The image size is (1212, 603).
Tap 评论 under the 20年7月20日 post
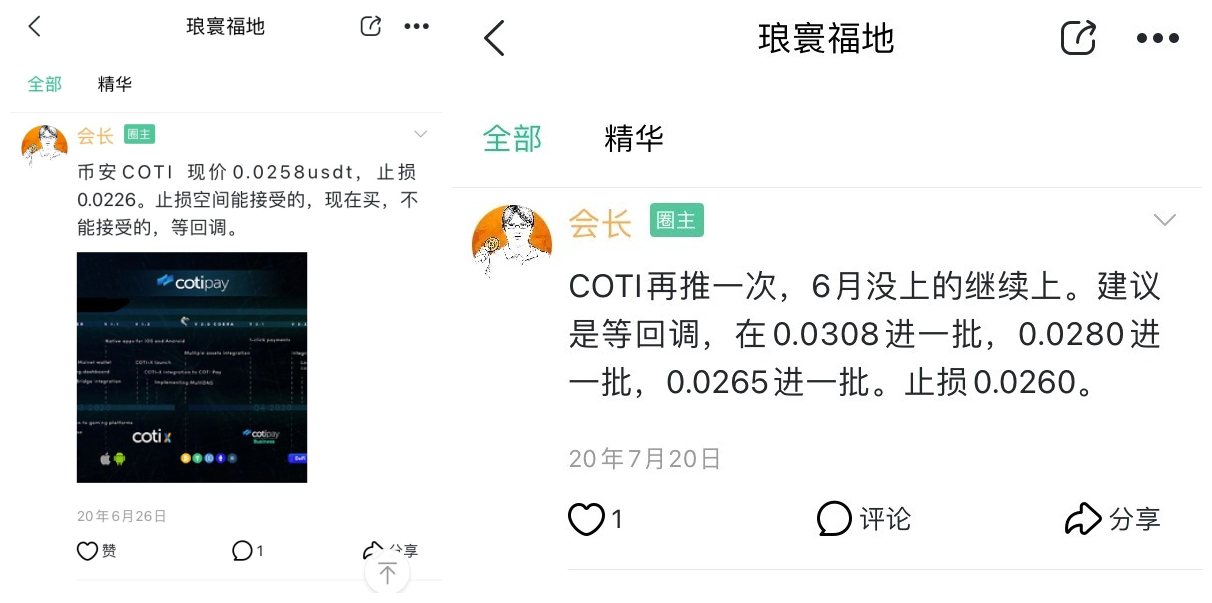[x=864, y=519]
